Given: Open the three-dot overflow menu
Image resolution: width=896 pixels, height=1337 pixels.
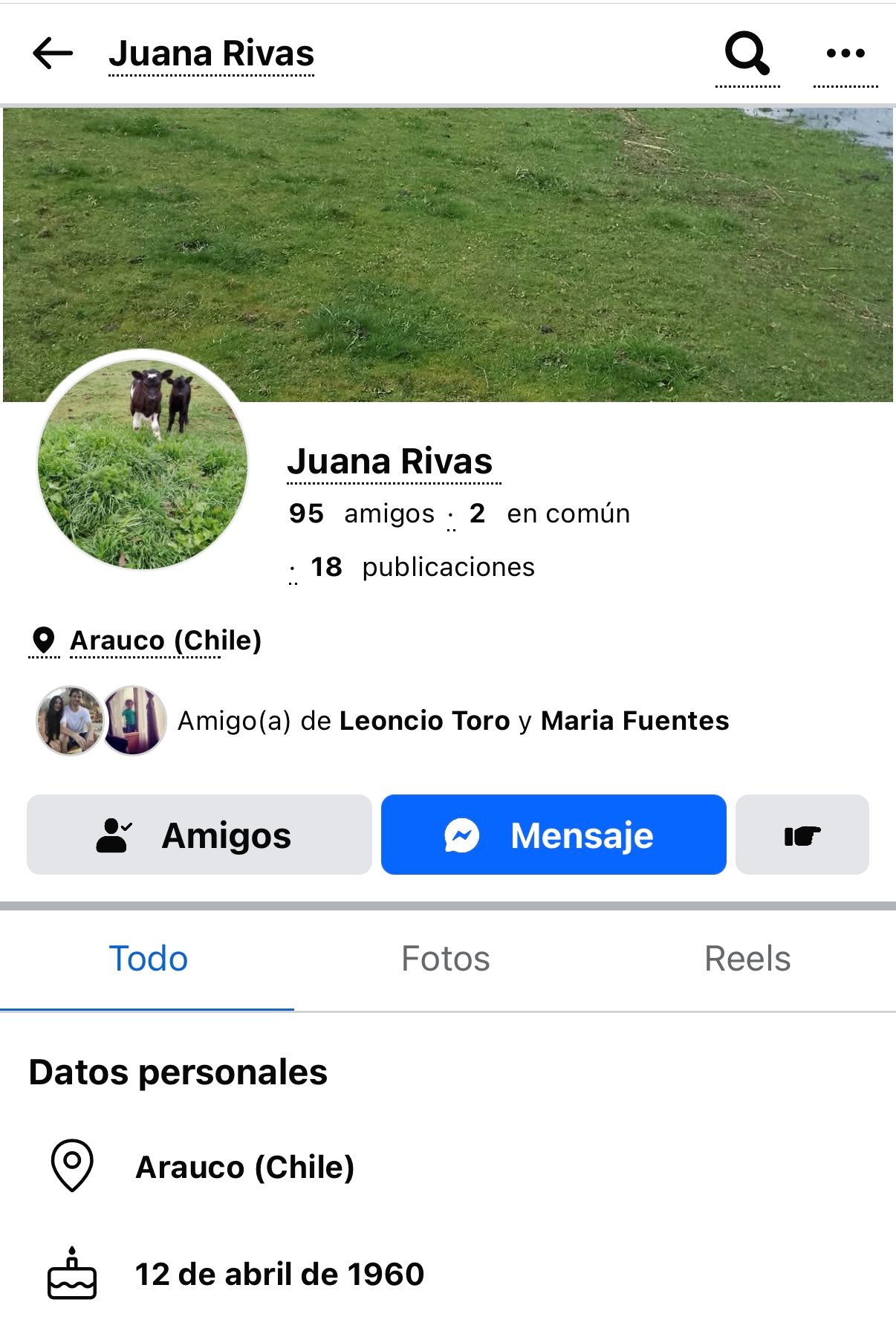Looking at the screenshot, I should click(845, 54).
